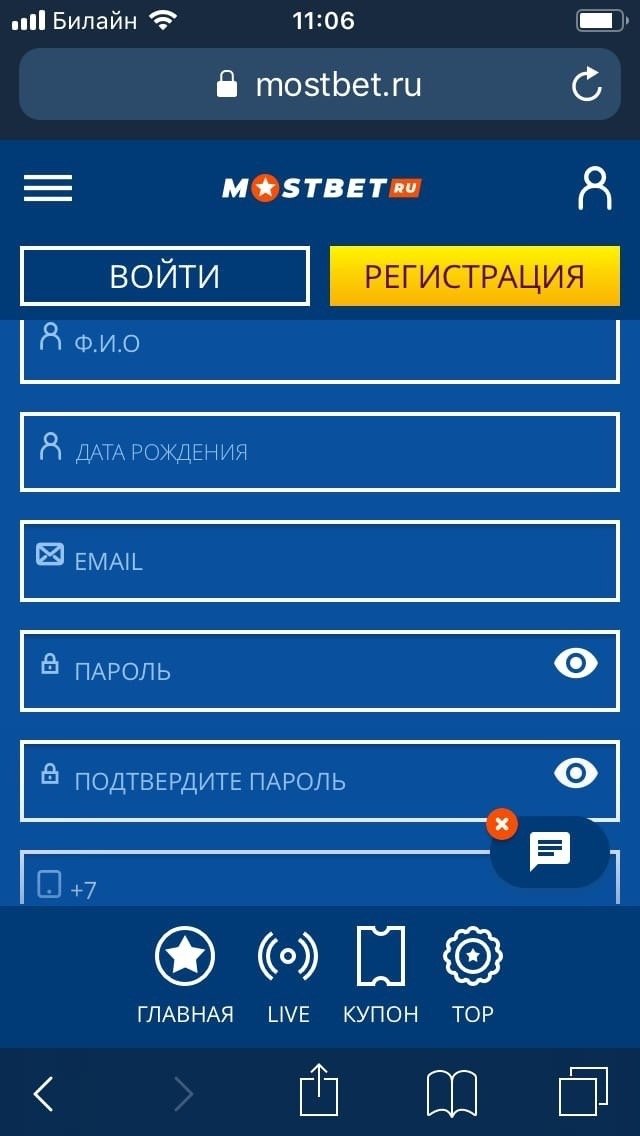Viewport: 640px width, 1136px height.
Task: Open the Safari share sheet
Action: coord(319,1093)
